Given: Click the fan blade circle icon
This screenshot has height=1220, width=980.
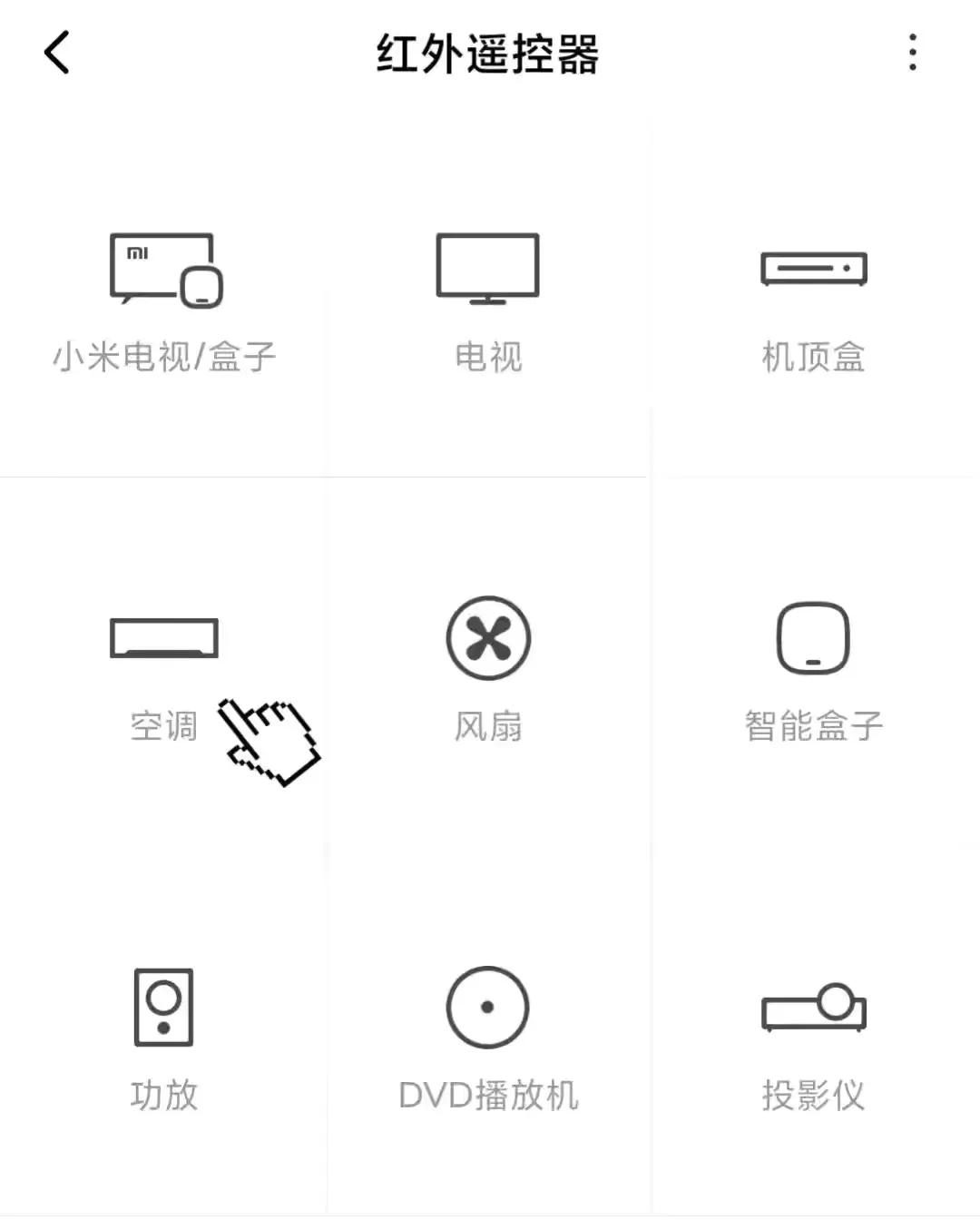Looking at the screenshot, I should [x=488, y=637].
